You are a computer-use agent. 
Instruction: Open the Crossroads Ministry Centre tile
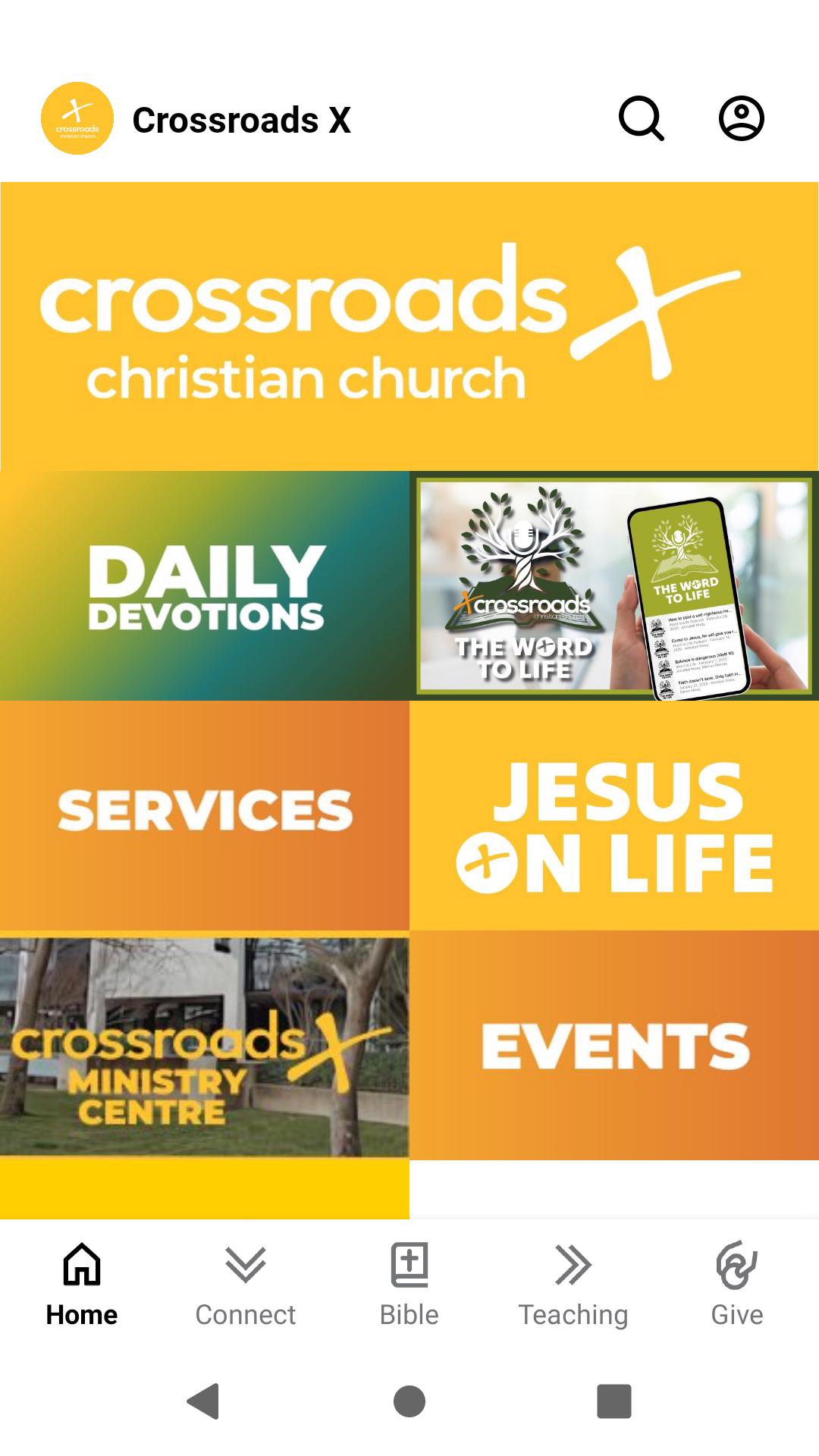(x=205, y=1046)
